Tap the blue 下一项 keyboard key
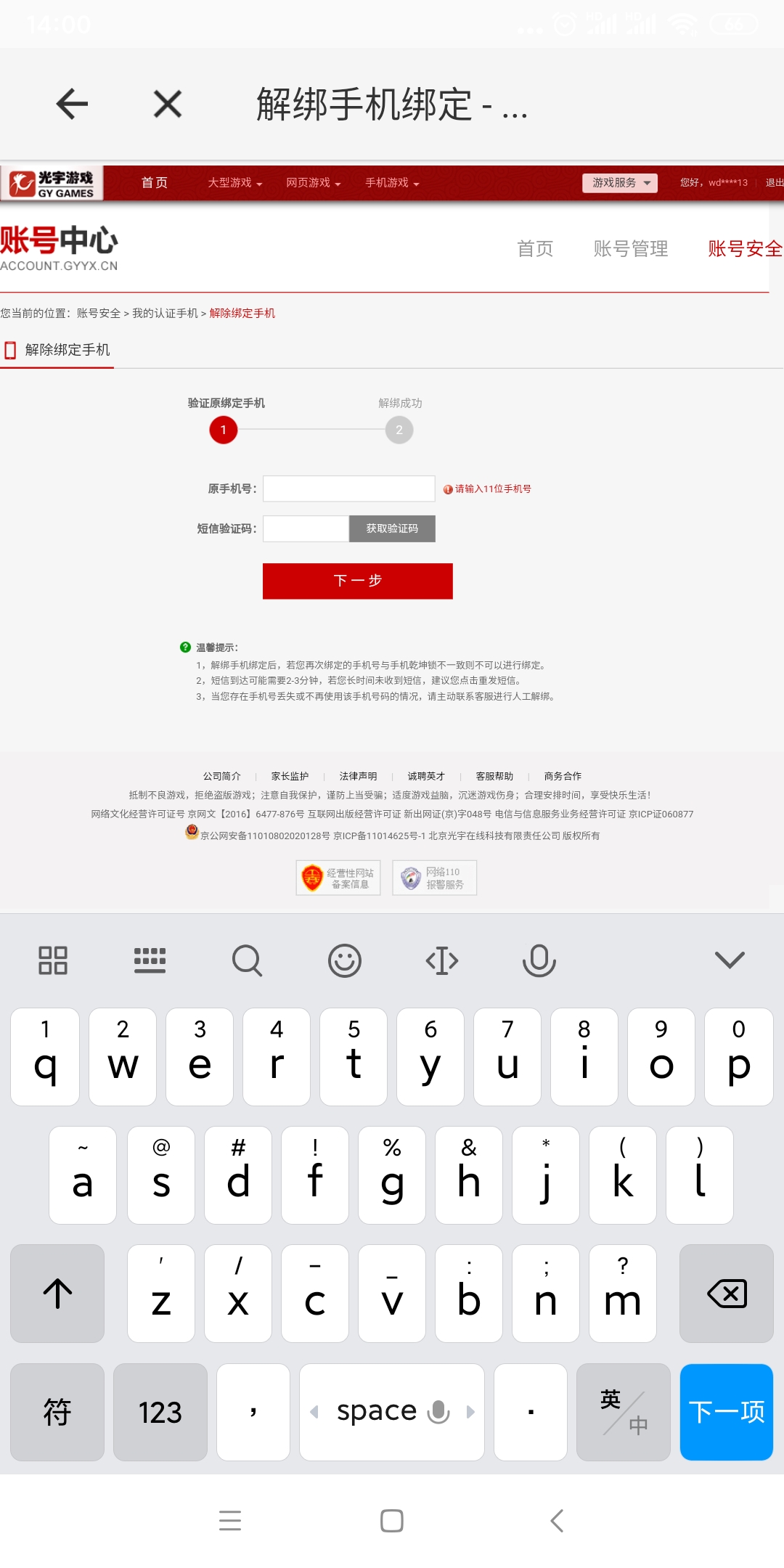The height and width of the screenshot is (1568, 784). coord(726,1412)
